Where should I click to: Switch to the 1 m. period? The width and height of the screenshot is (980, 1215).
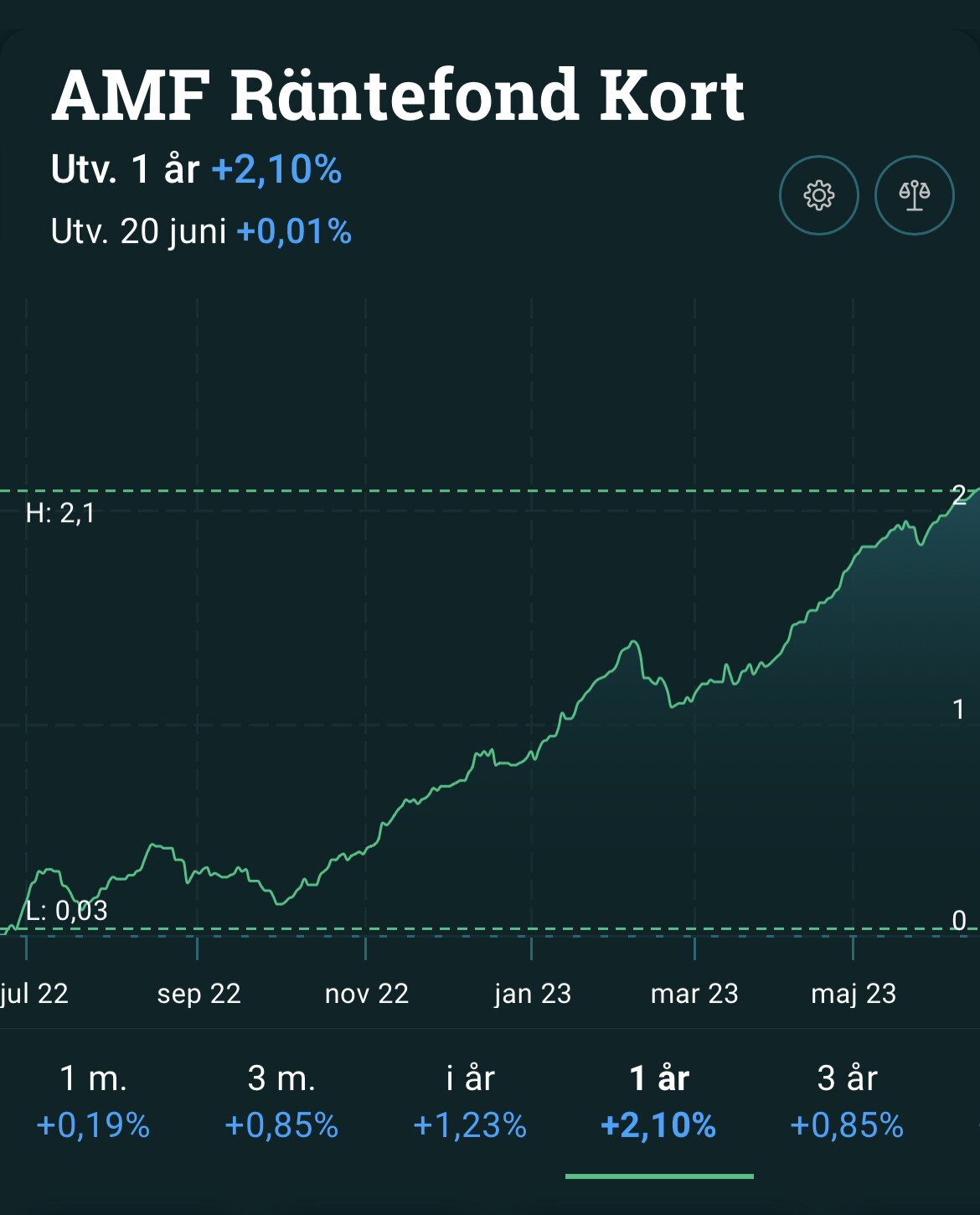point(93,1101)
